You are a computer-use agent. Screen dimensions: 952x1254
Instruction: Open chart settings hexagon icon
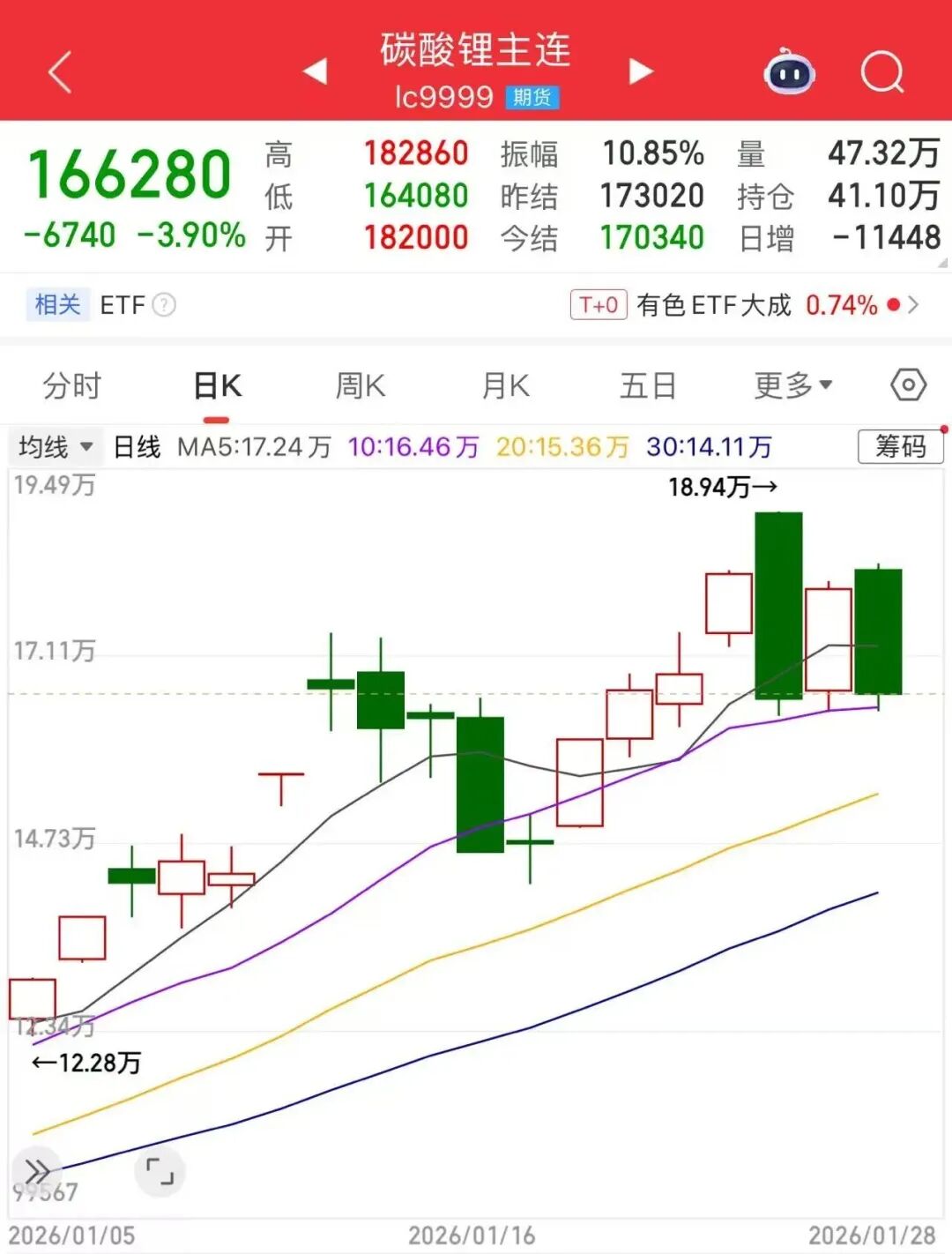pos(908,385)
